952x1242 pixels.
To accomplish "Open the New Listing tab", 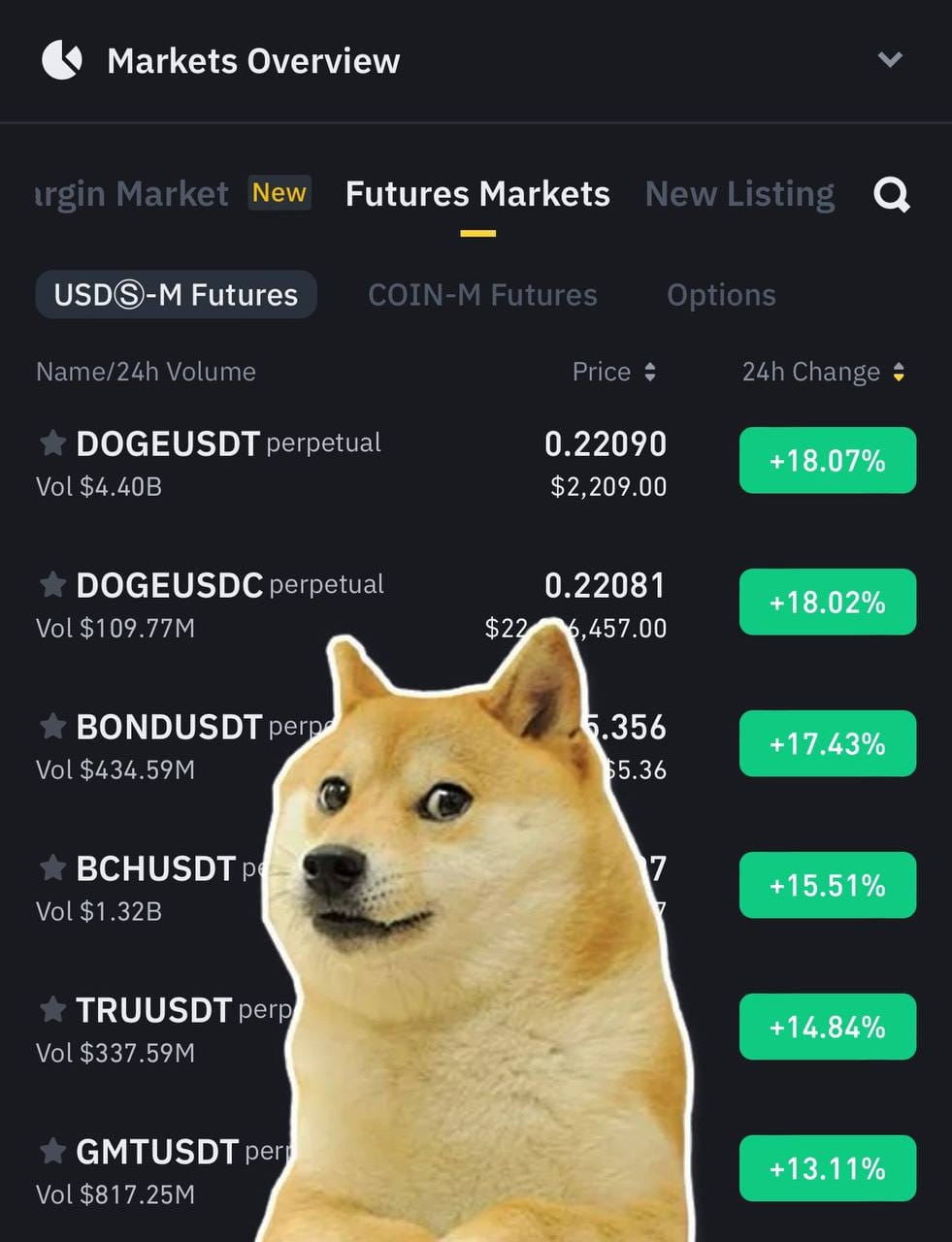I will 739,194.
